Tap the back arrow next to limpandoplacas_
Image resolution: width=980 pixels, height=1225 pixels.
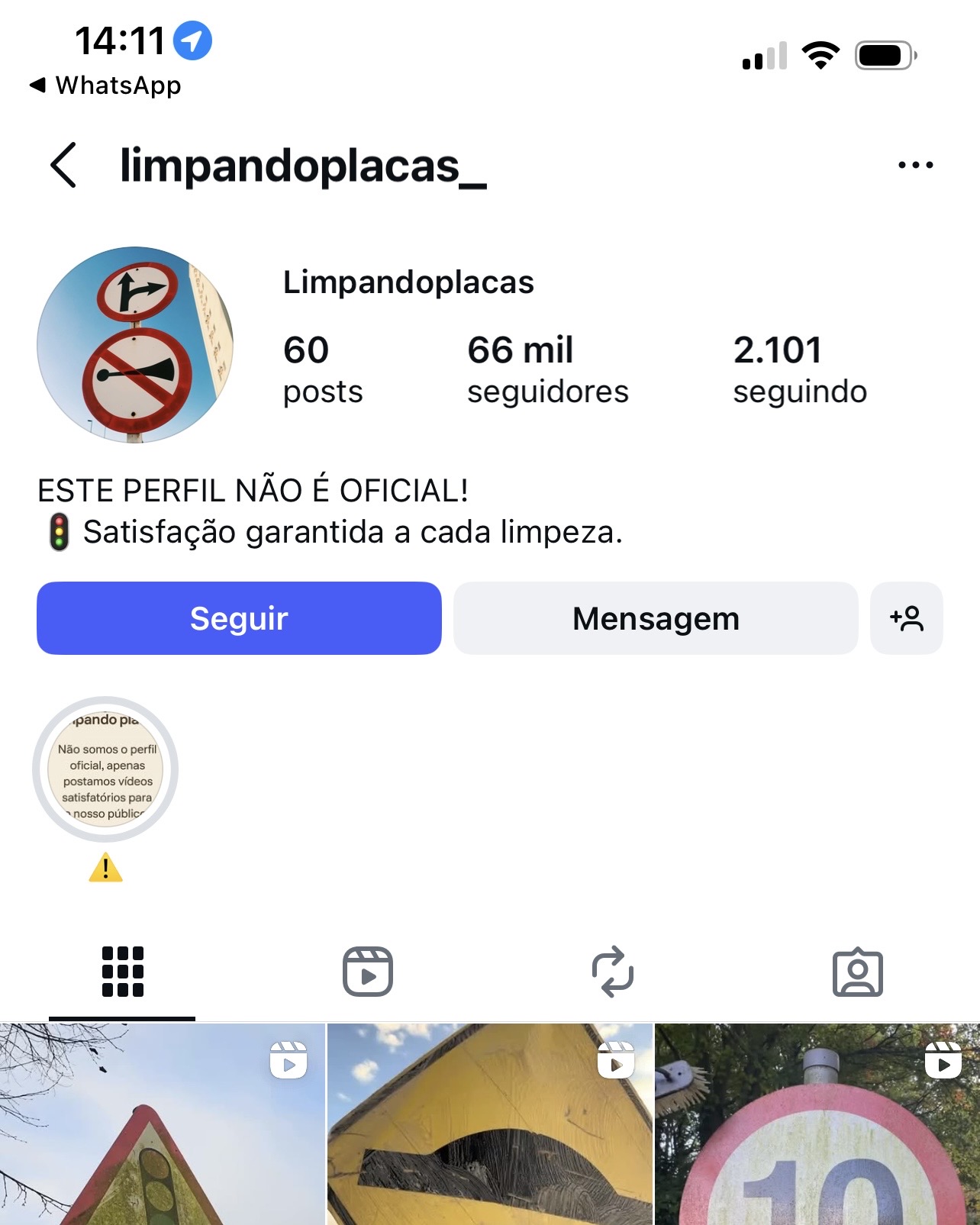[x=63, y=166]
